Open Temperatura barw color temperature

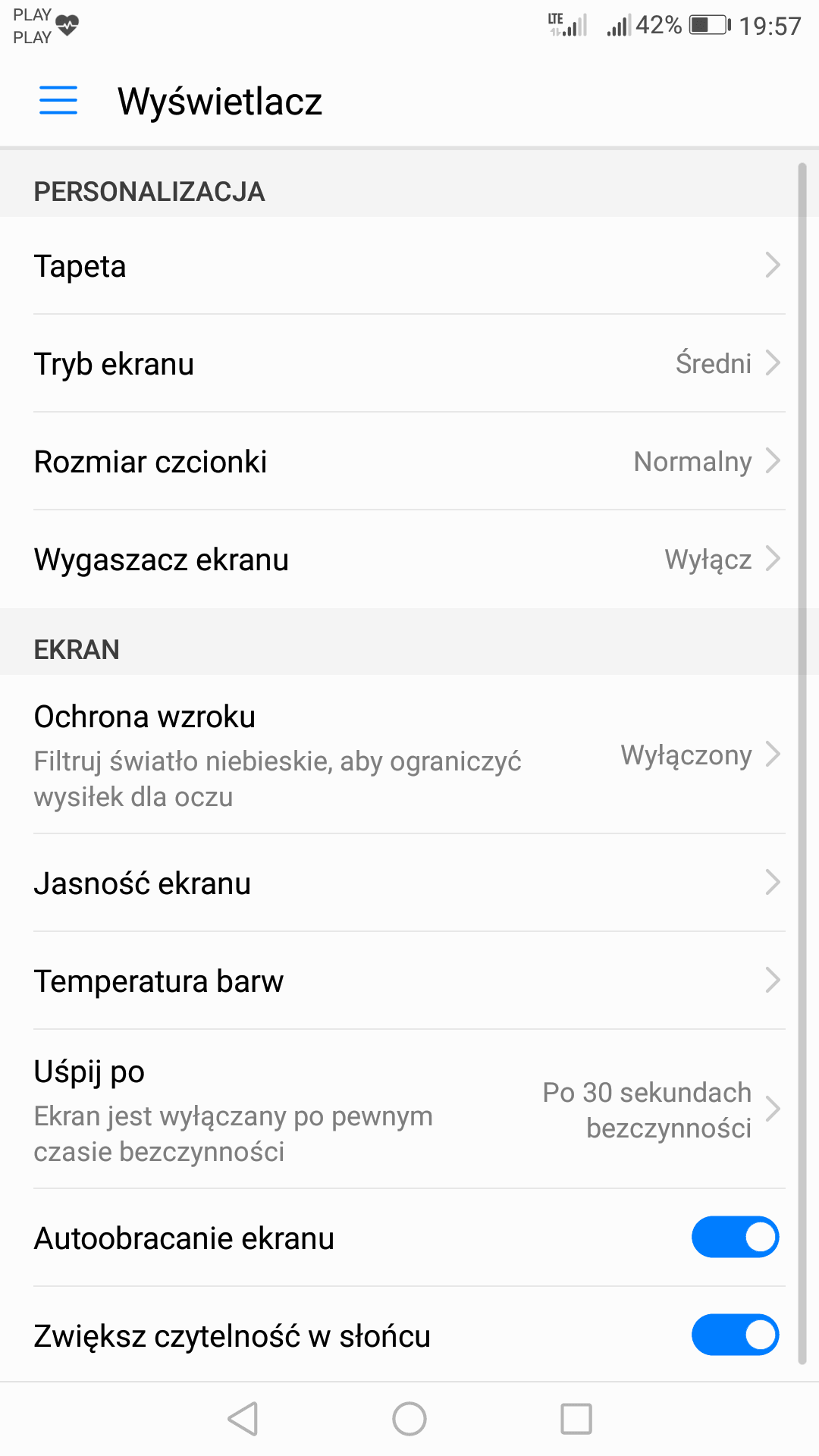pos(409,981)
